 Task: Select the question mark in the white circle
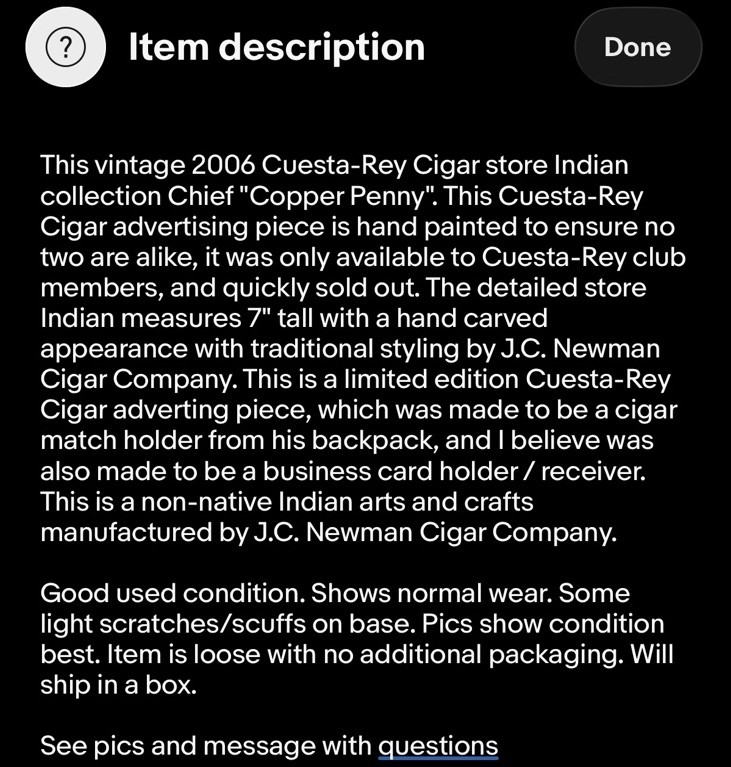click(x=65, y=47)
